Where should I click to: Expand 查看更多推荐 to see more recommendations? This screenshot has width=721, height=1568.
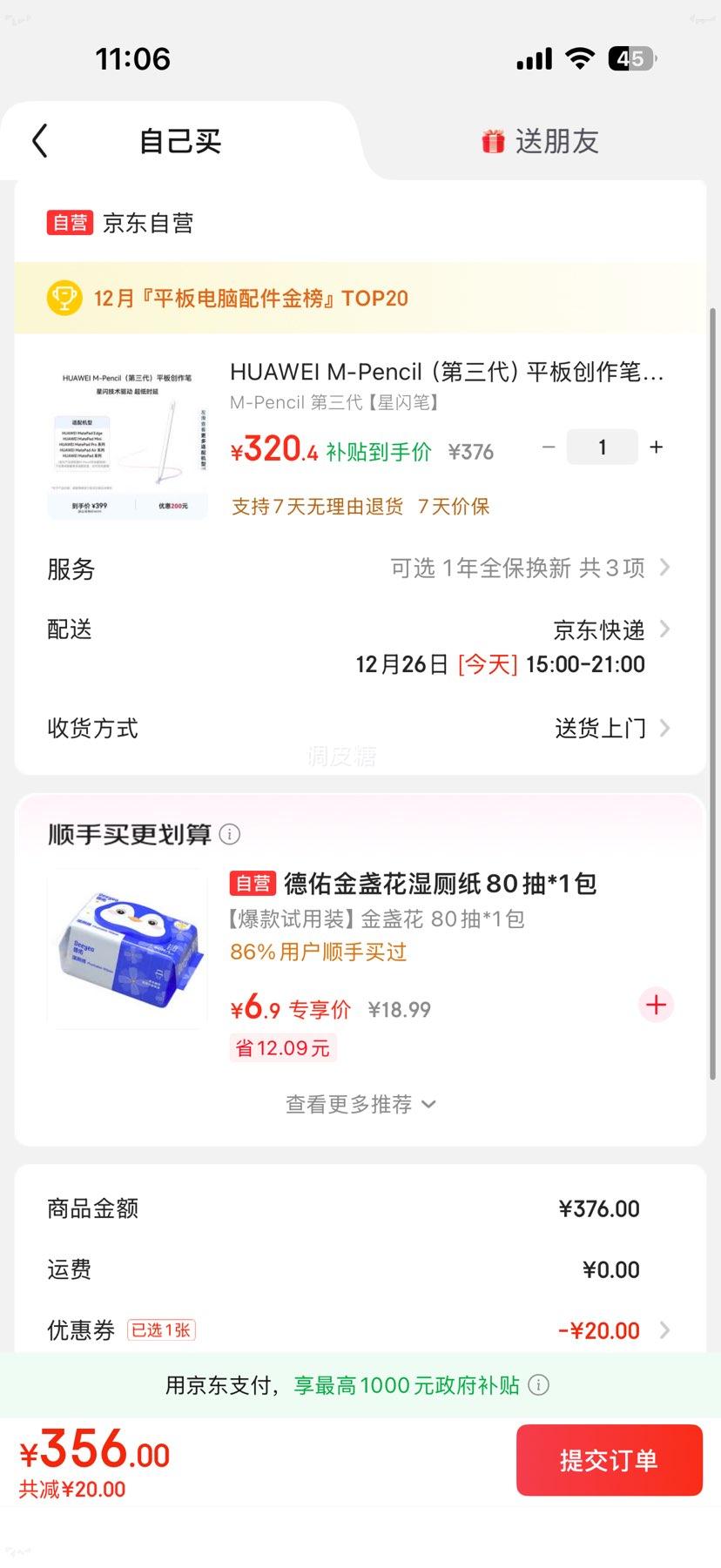coord(360,1103)
